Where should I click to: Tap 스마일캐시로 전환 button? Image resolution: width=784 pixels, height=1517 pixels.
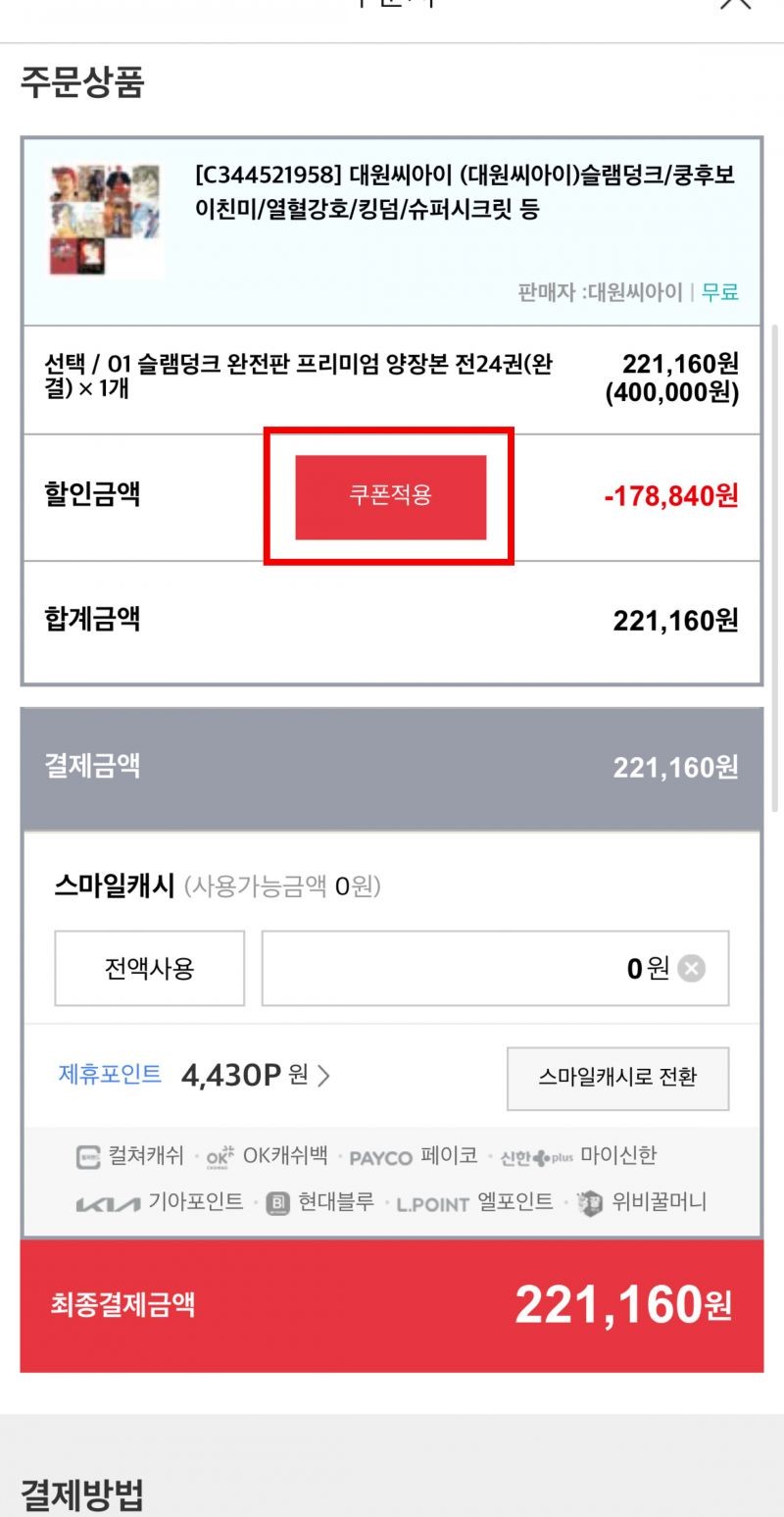click(x=617, y=1078)
